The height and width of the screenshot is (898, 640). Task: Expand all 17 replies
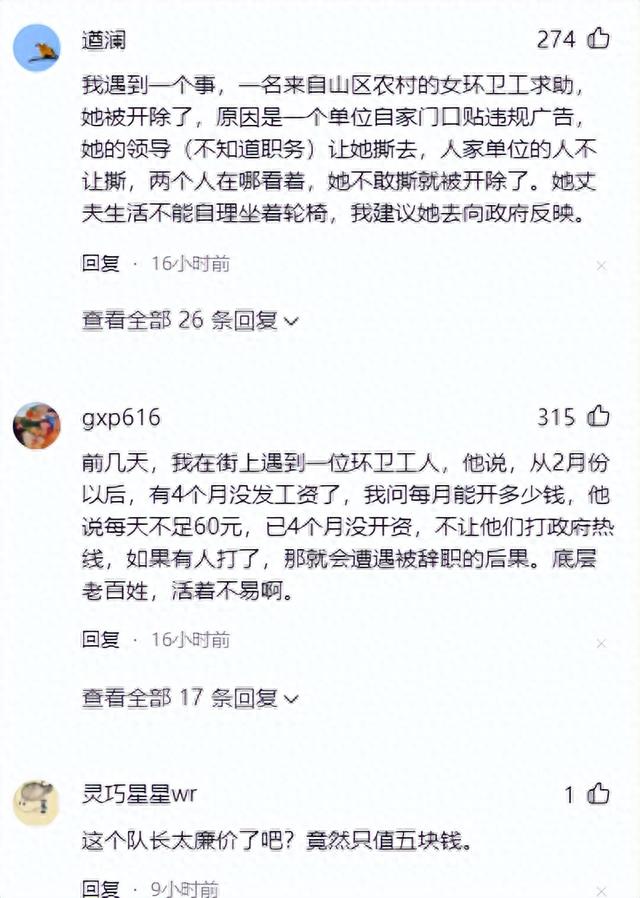(x=190, y=697)
